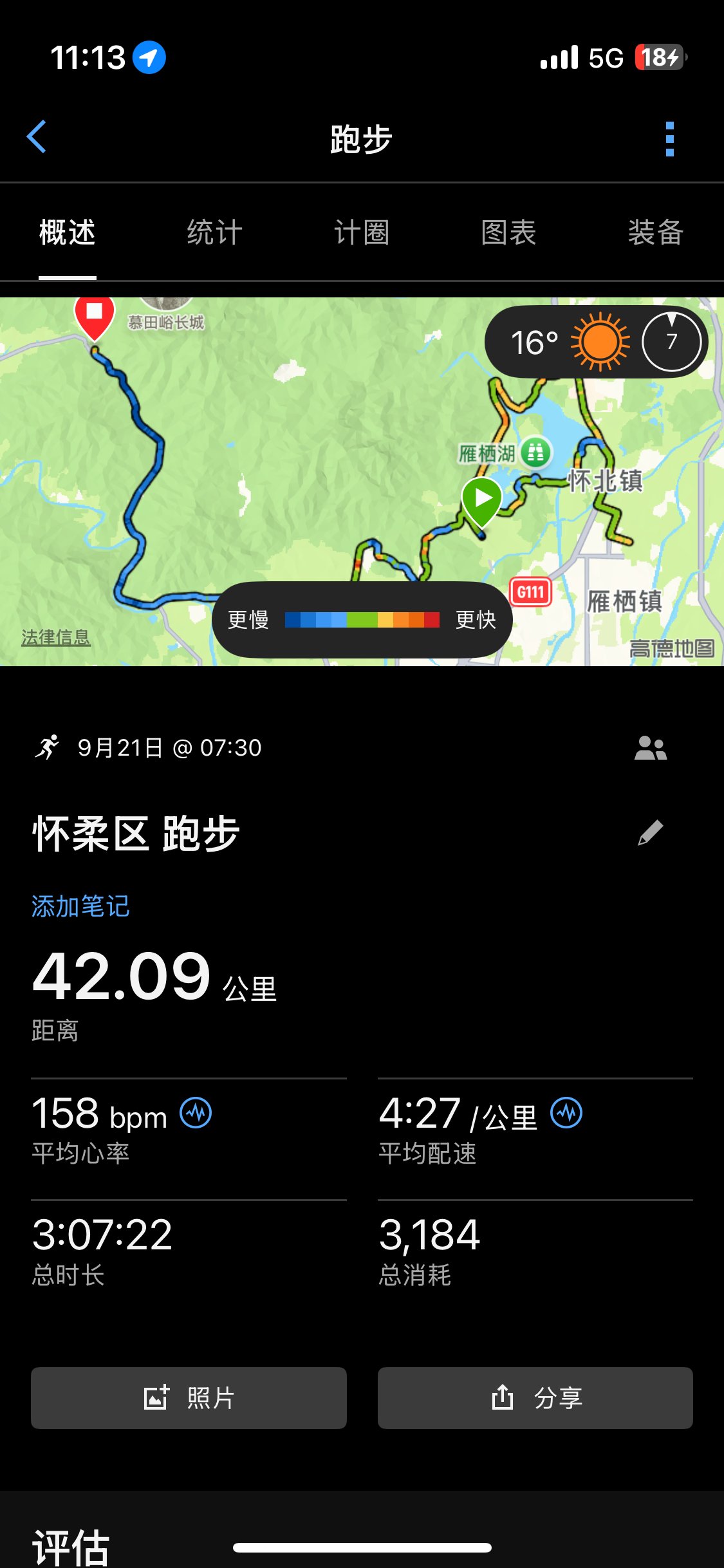724x1568 pixels.
Task: Go back using the top-left arrow
Action: [37, 137]
